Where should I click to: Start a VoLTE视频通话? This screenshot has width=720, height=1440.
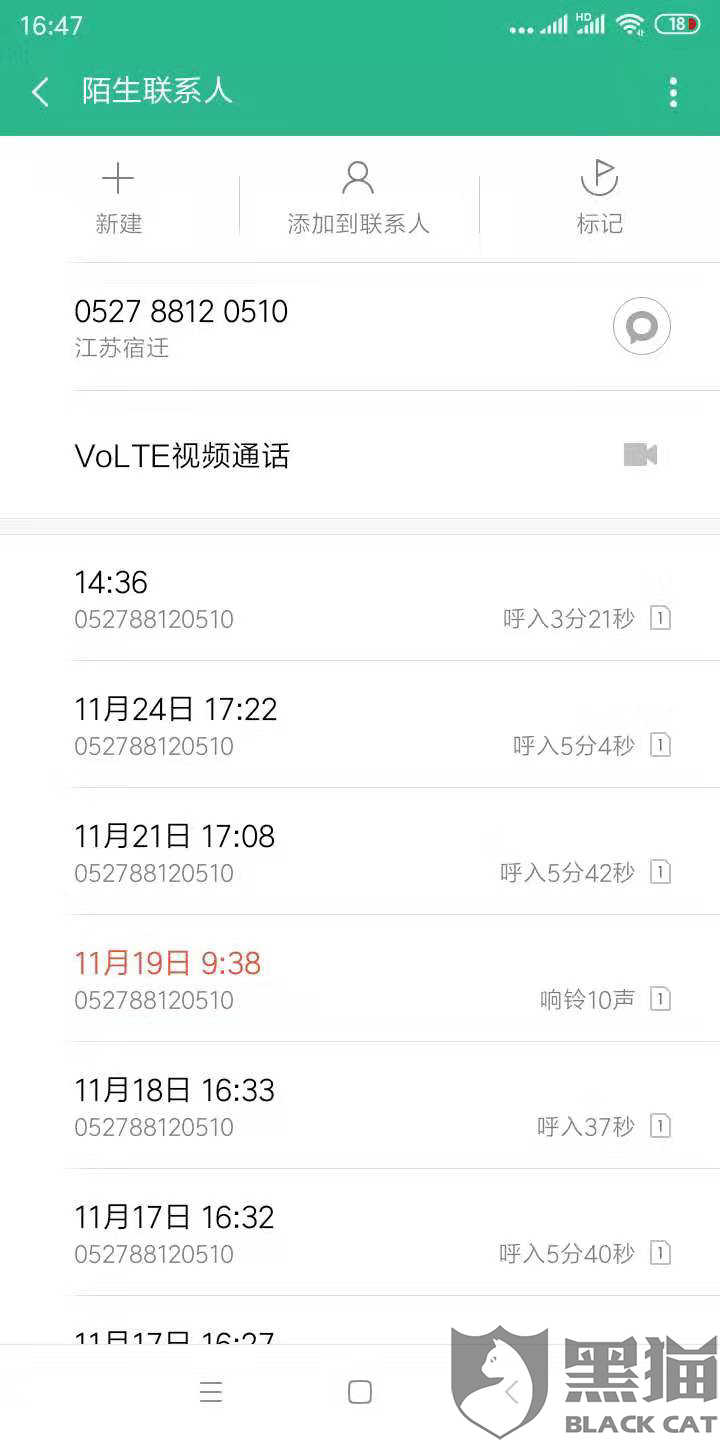click(360, 456)
